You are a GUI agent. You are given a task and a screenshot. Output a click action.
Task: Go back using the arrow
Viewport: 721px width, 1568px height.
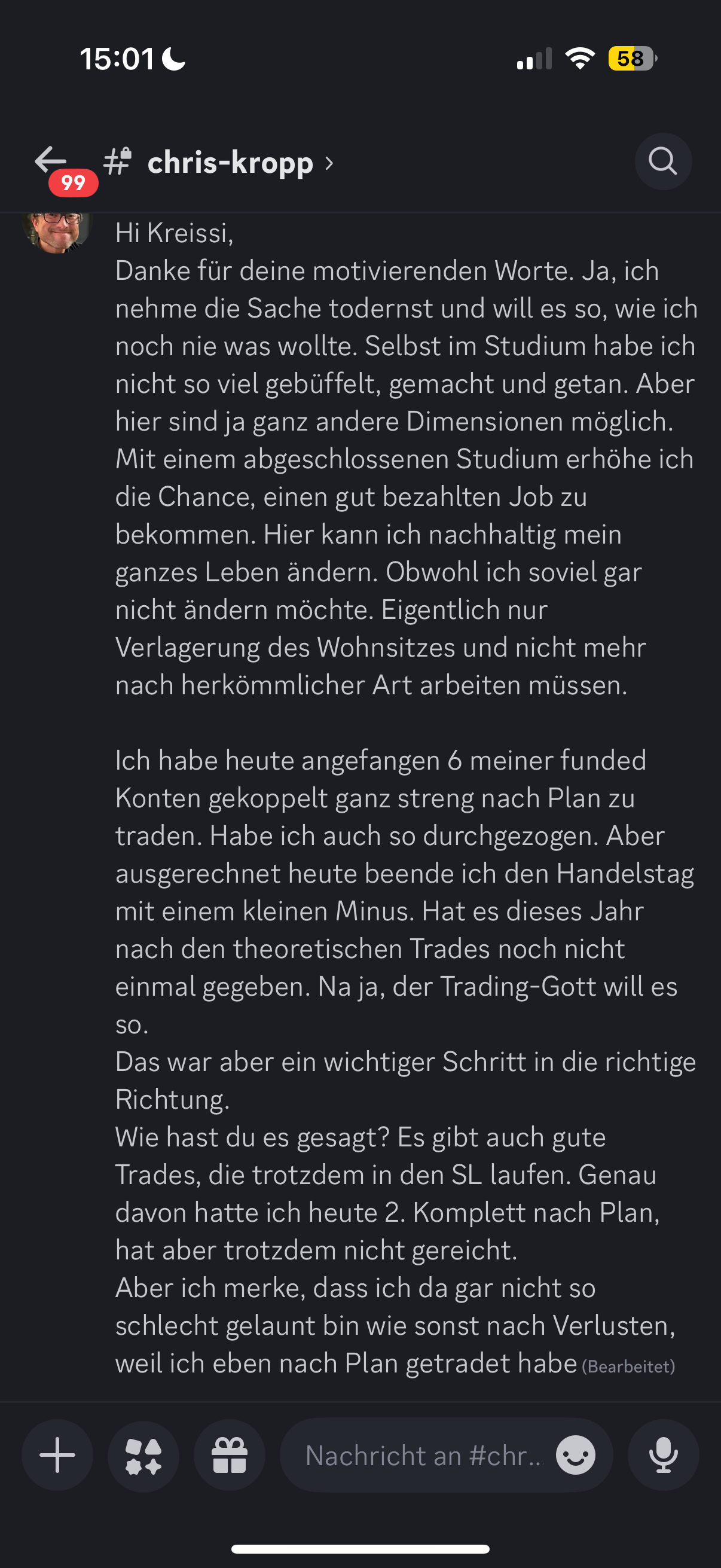[50, 161]
